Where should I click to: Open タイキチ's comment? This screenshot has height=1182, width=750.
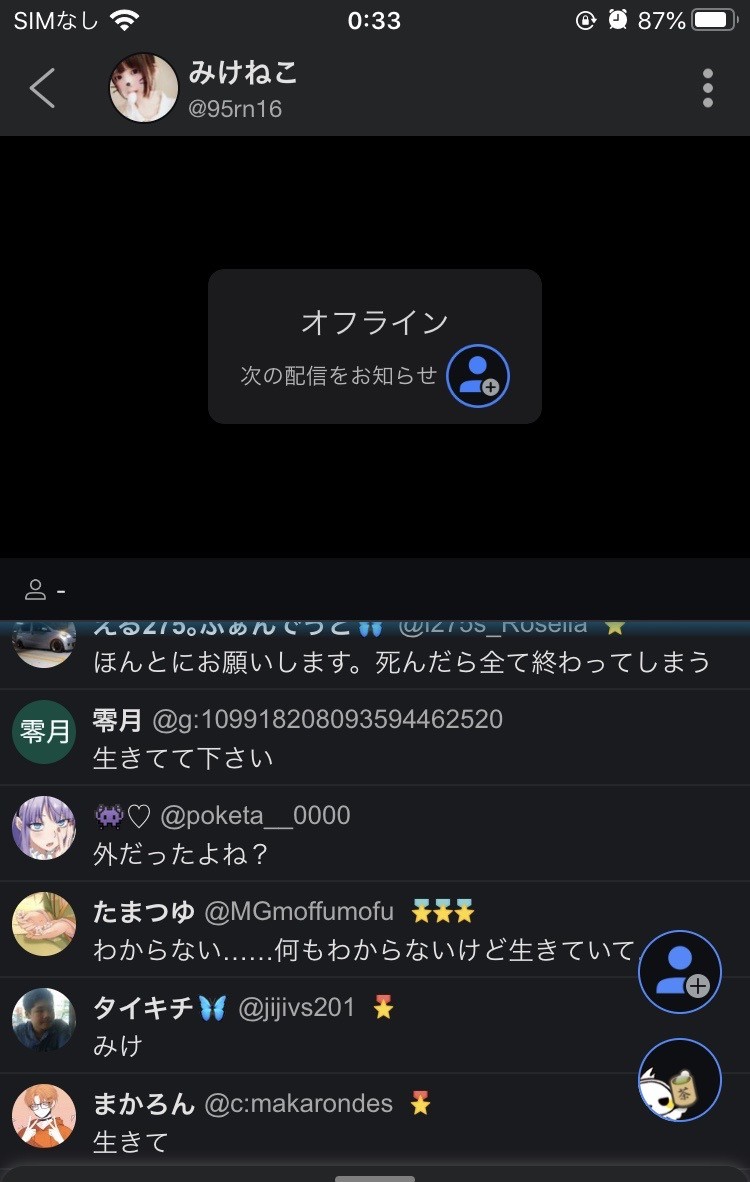tap(300, 1026)
